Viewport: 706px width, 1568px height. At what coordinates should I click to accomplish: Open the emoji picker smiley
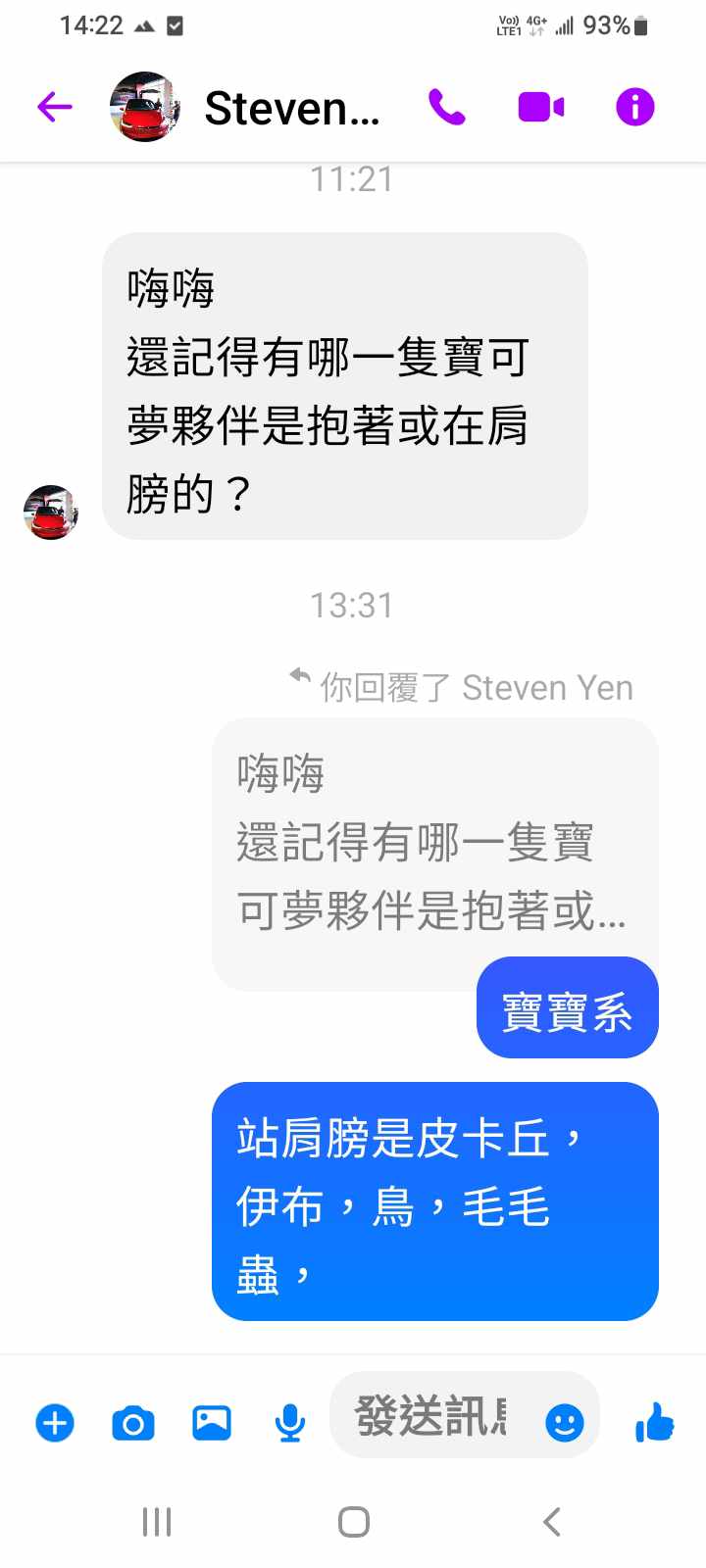[564, 1422]
